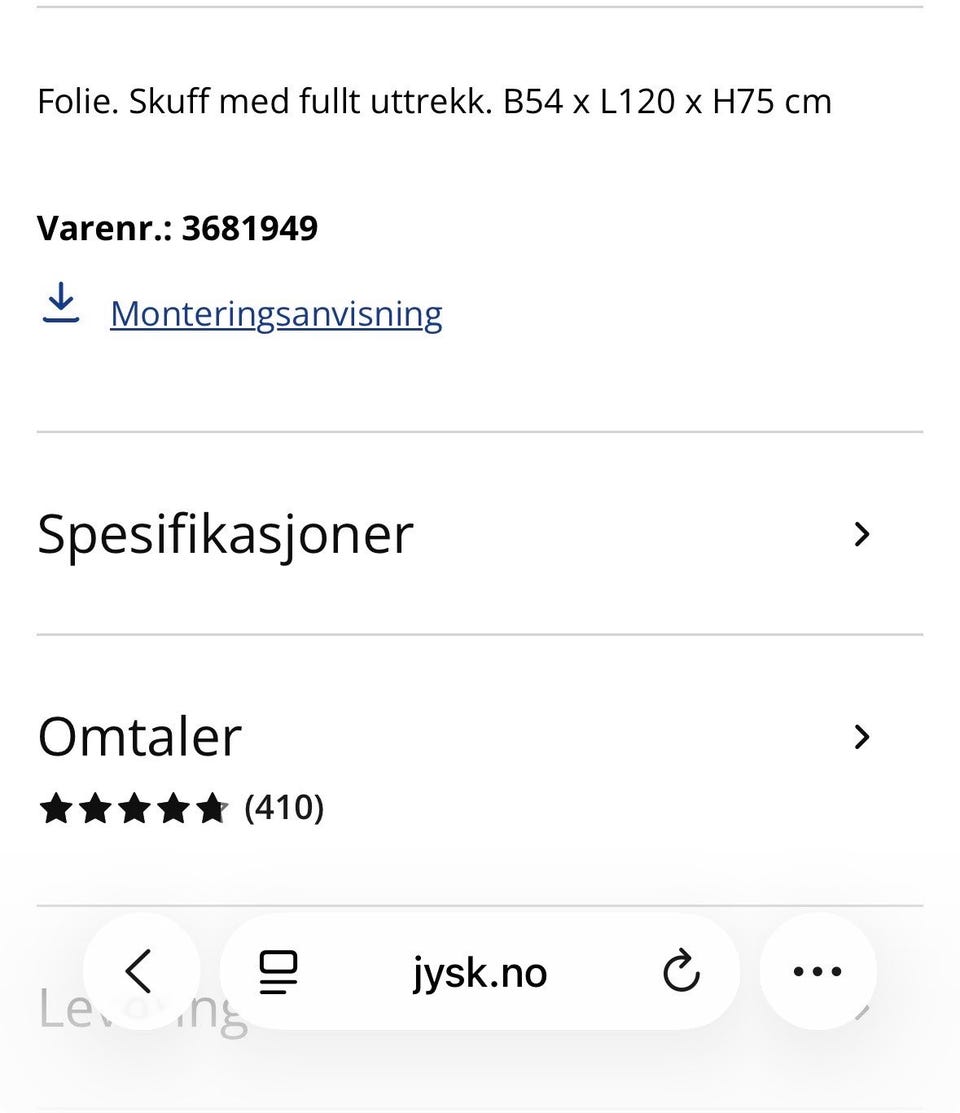Tap the half-filled fifth star of the rating
Image resolution: width=960 pixels, height=1113 pixels.
coord(211,807)
